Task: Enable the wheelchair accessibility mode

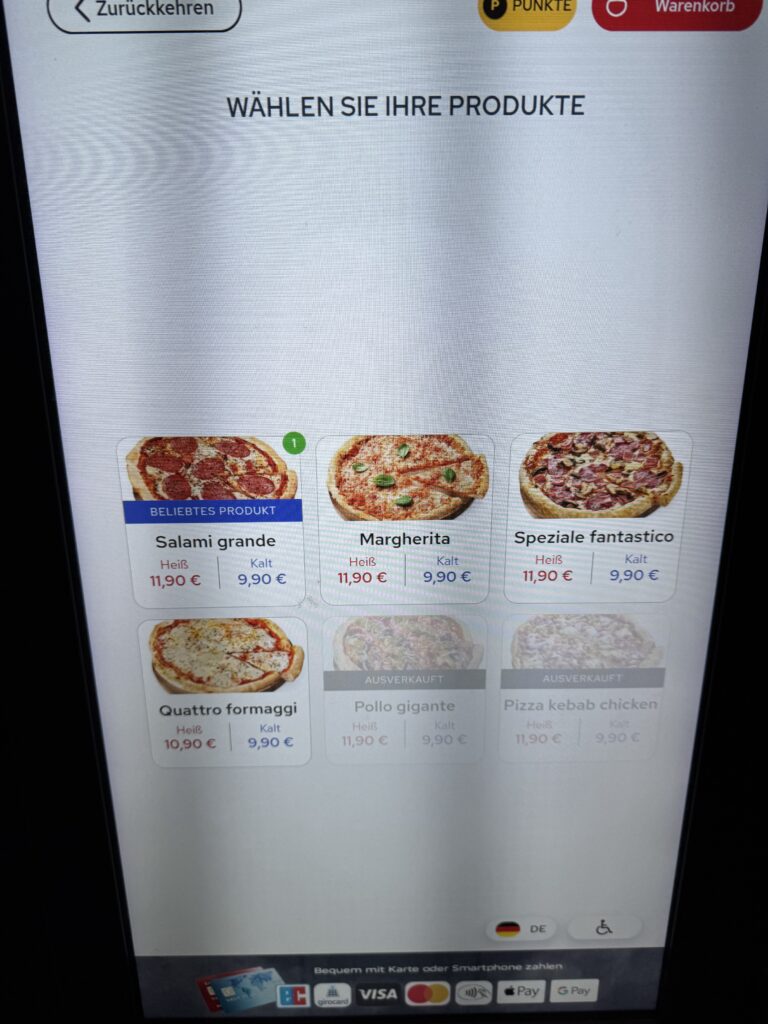Action: 604,927
